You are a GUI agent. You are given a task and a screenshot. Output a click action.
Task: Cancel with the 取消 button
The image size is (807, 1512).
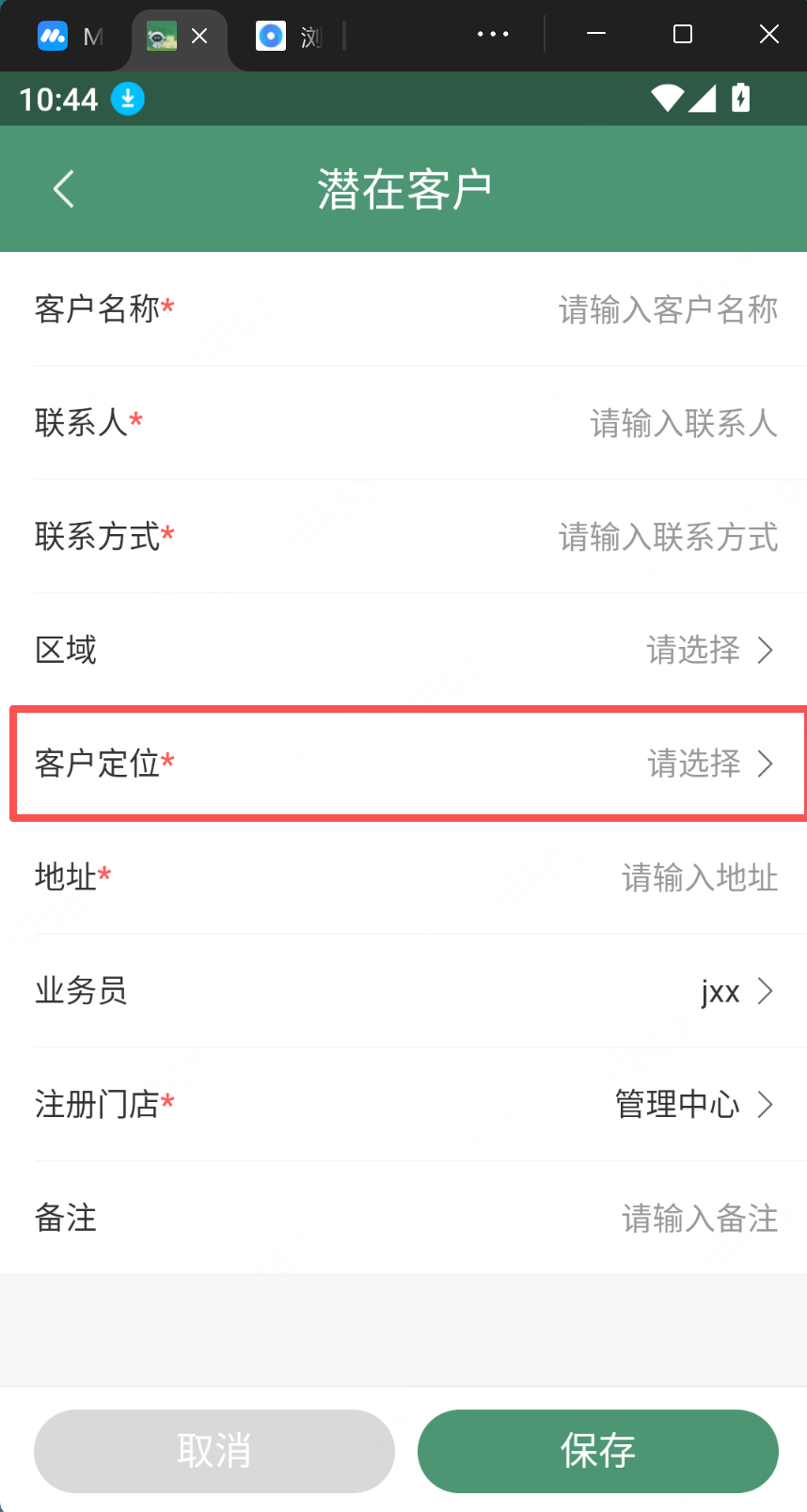click(214, 1451)
